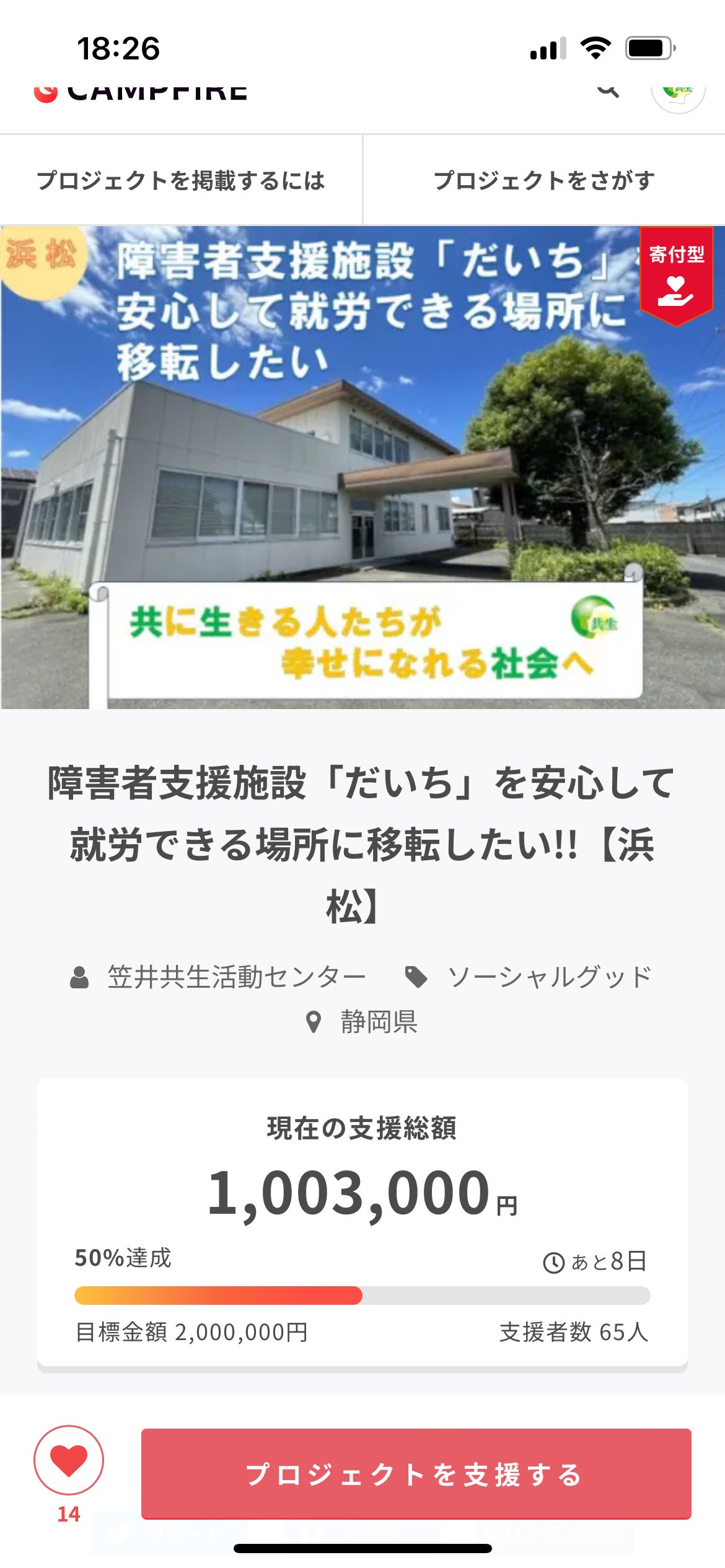The width and height of the screenshot is (725, 1568).
Task: Open the 静岡県 location link
Action: click(x=378, y=1022)
